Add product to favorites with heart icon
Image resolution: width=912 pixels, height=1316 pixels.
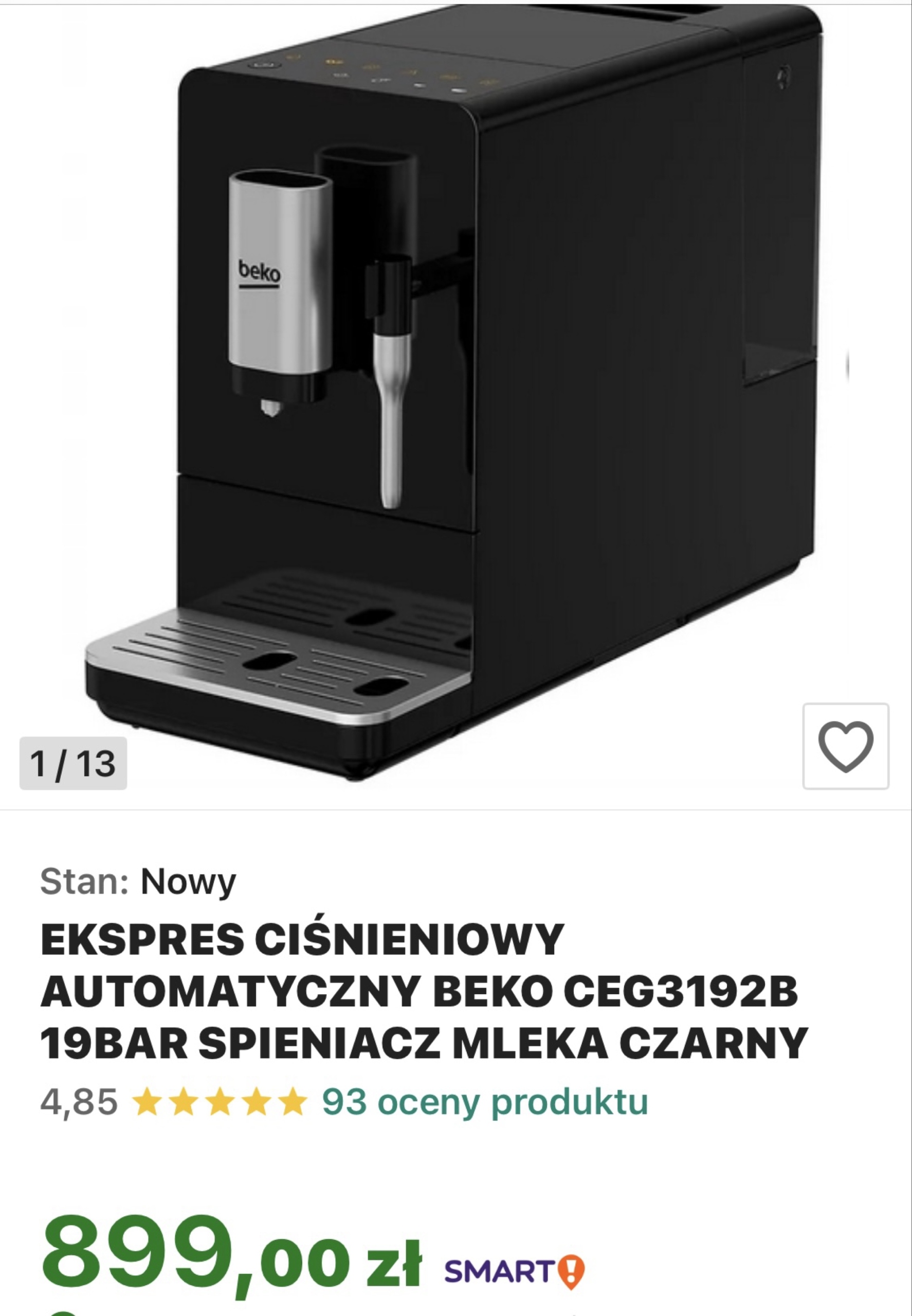(x=845, y=746)
